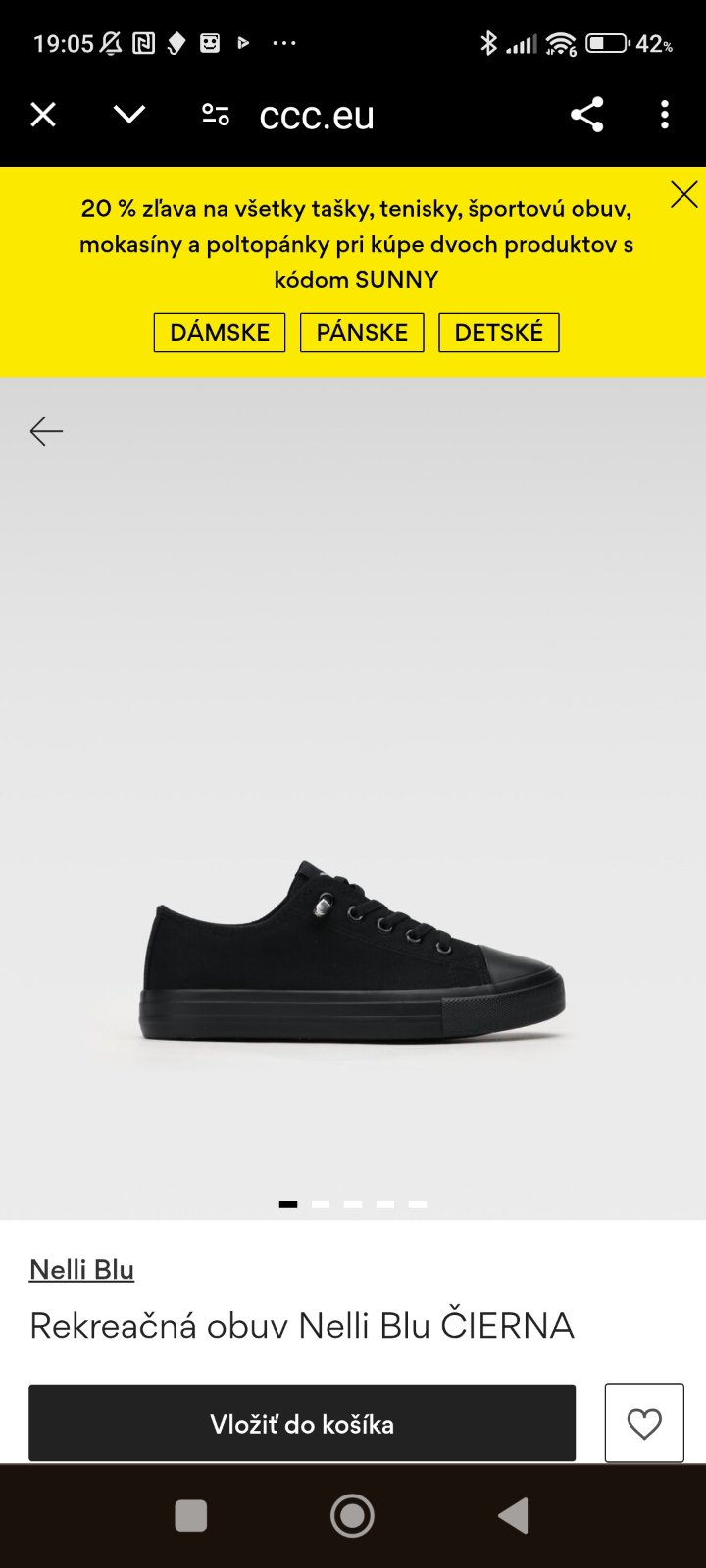Open site settings next to ccc.eu

216,116
